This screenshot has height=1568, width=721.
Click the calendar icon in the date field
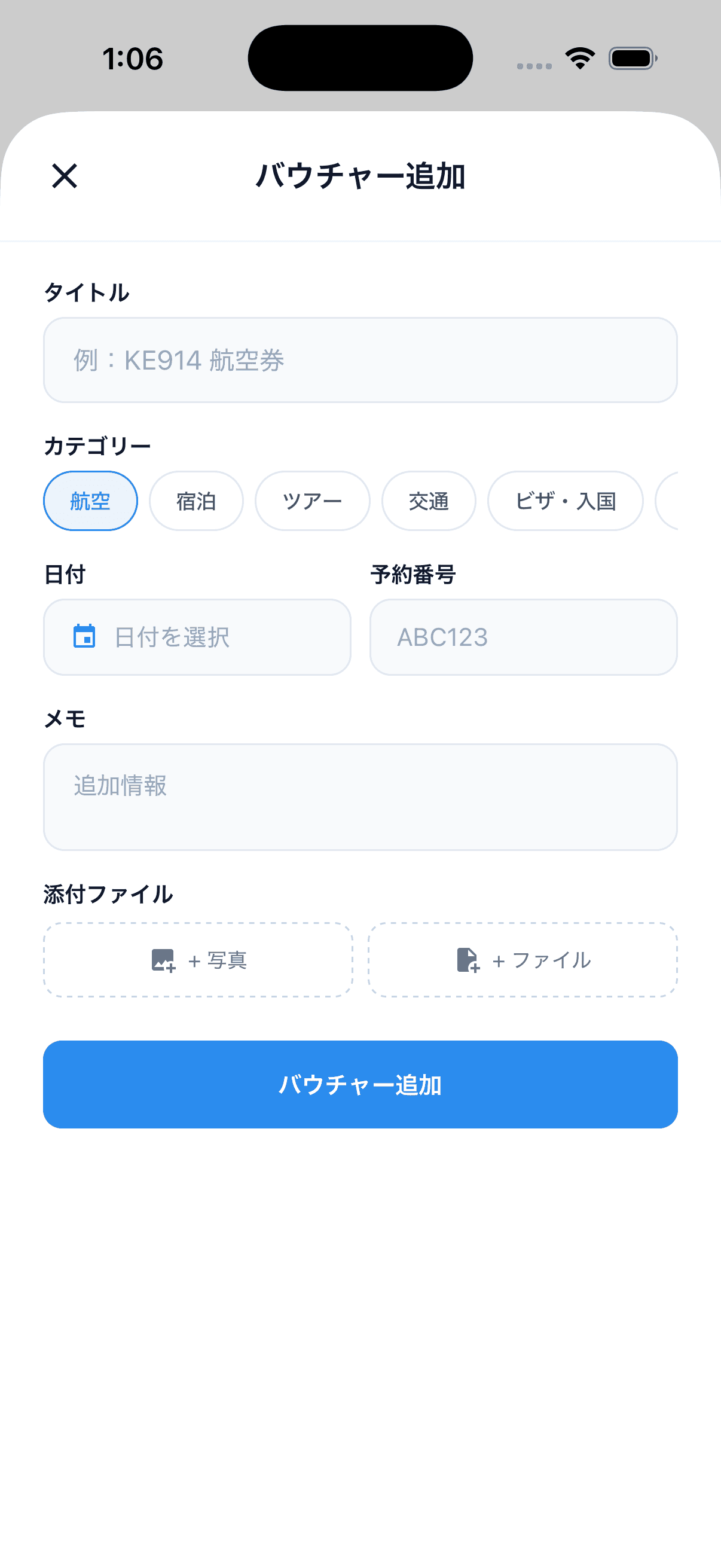pos(85,636)
